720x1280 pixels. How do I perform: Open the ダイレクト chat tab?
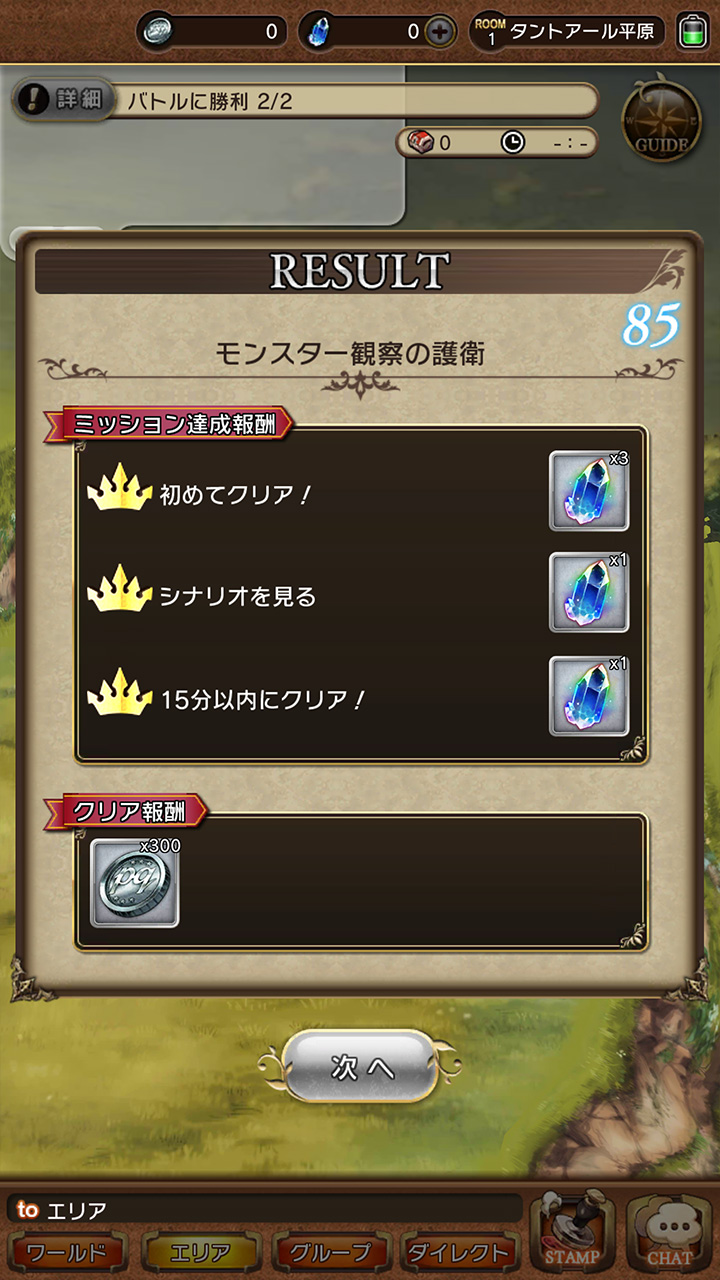click(460, 1252)
